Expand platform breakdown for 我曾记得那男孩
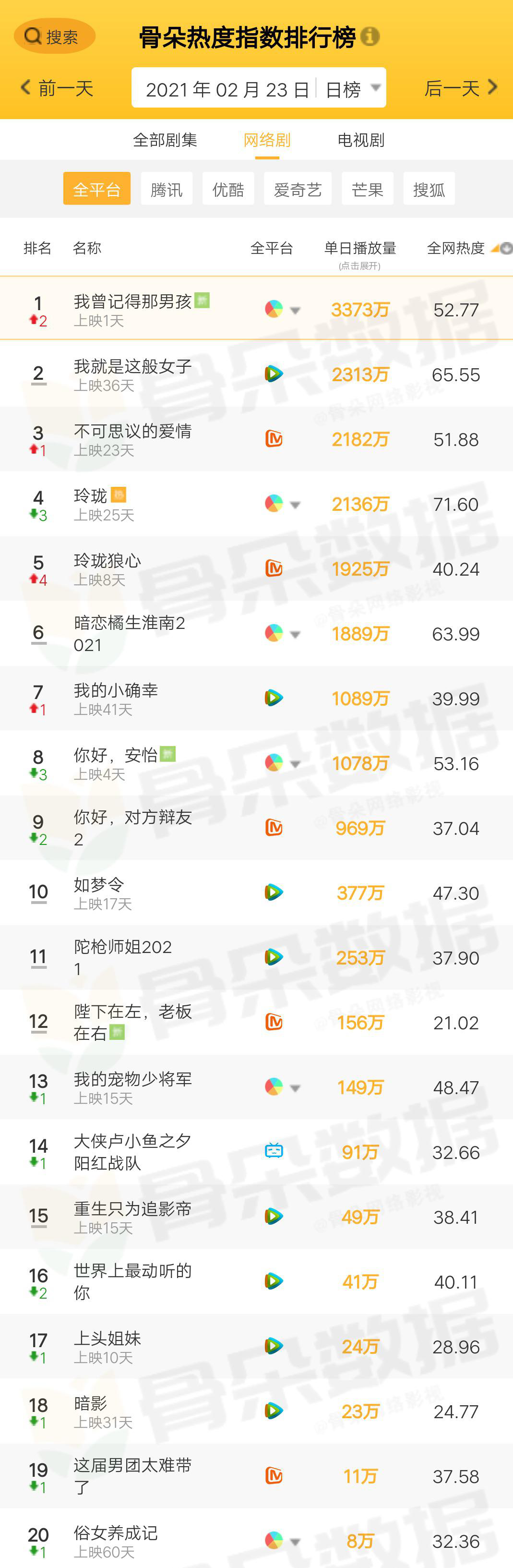513x1568 pixels. click(x=295, y=311)
